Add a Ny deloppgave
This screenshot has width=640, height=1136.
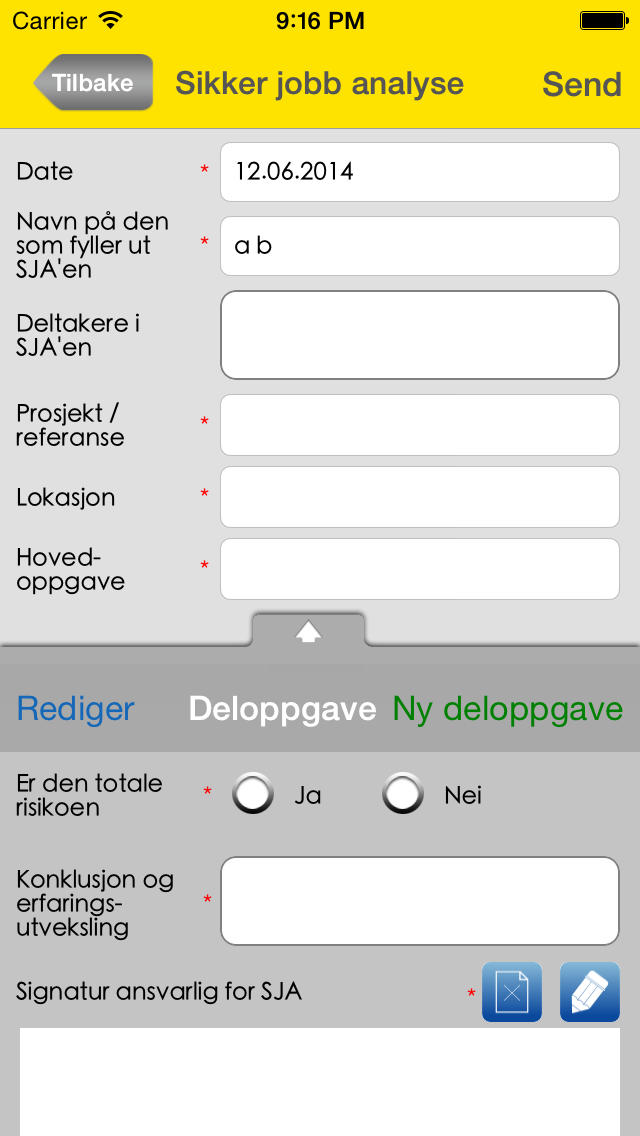click(x=507, y=709)
